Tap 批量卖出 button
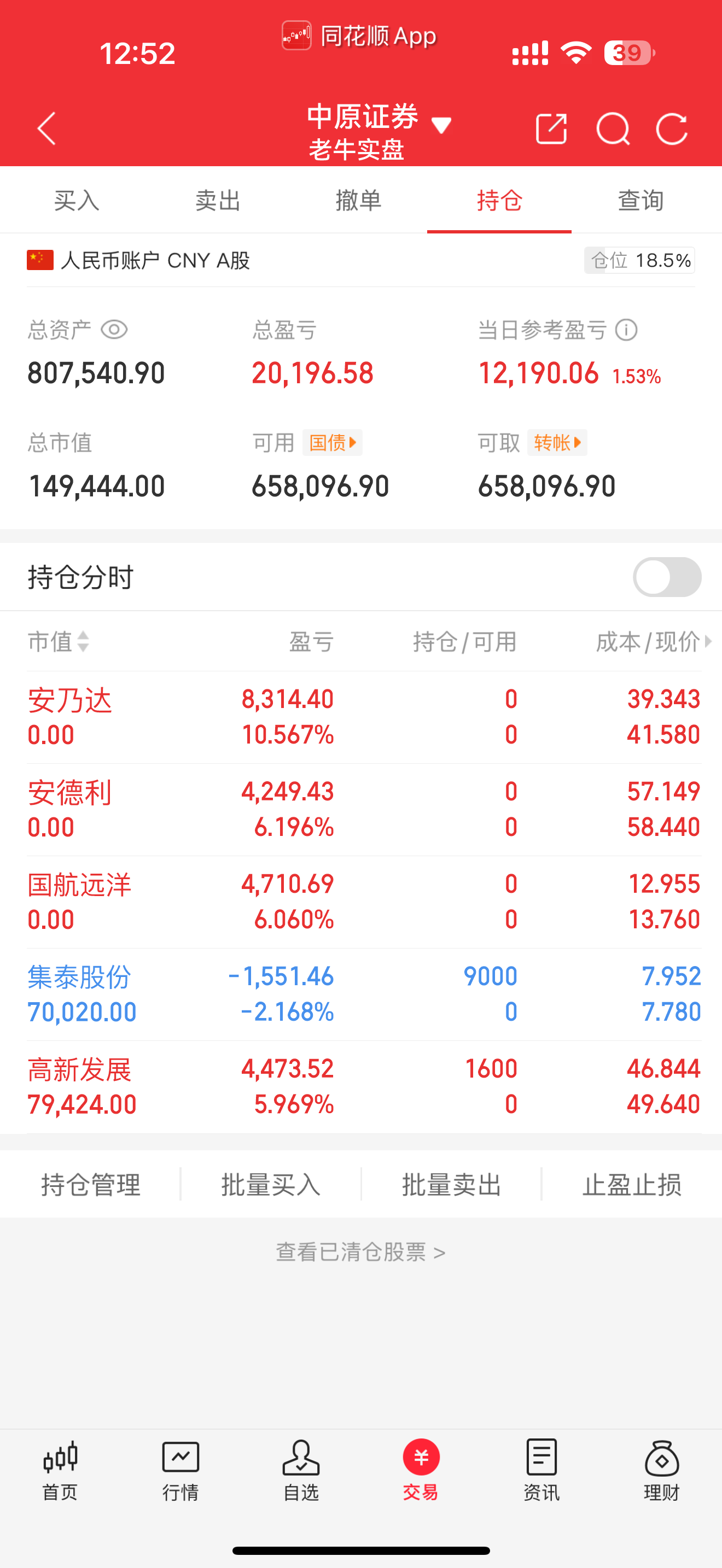The width and height of the screenshot is (722, 1568). [x=451, y=1185]
